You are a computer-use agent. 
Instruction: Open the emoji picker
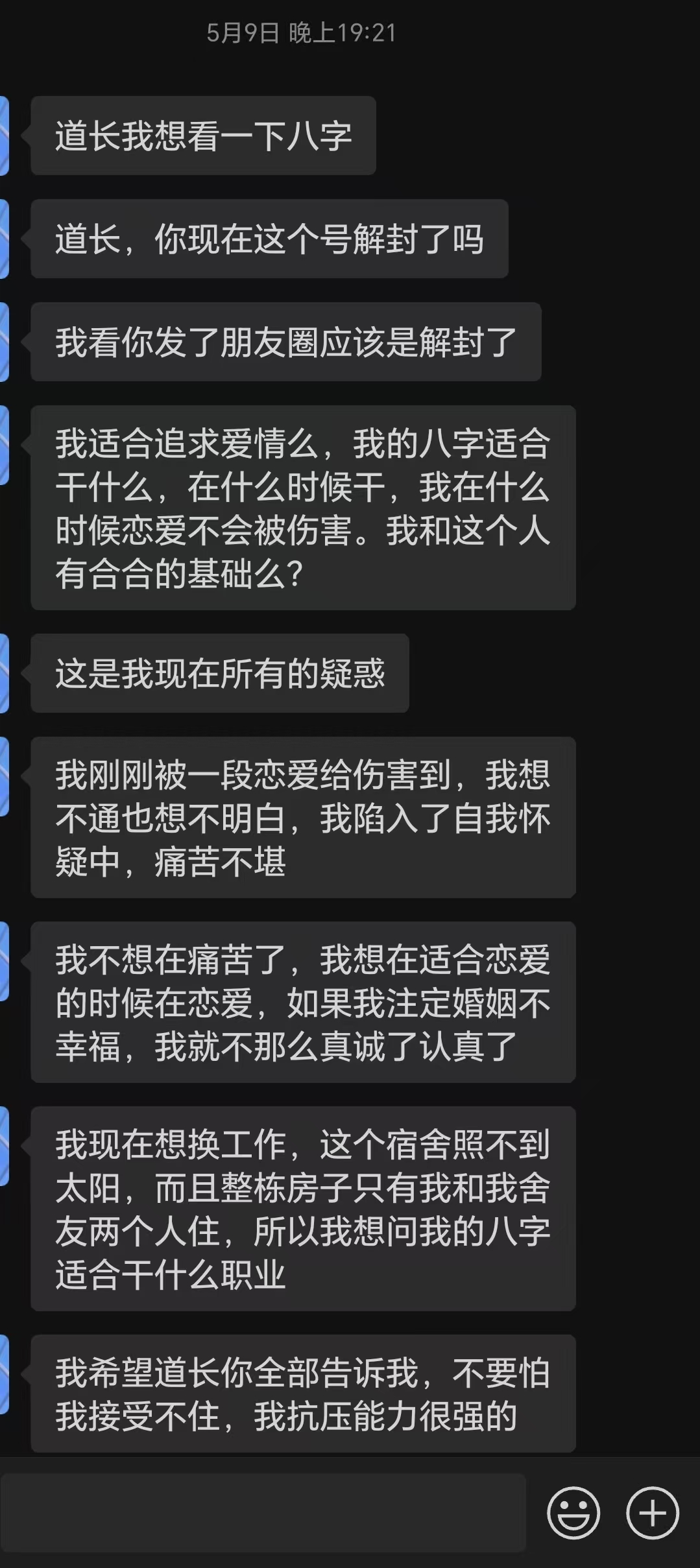tap(573, 1512)
